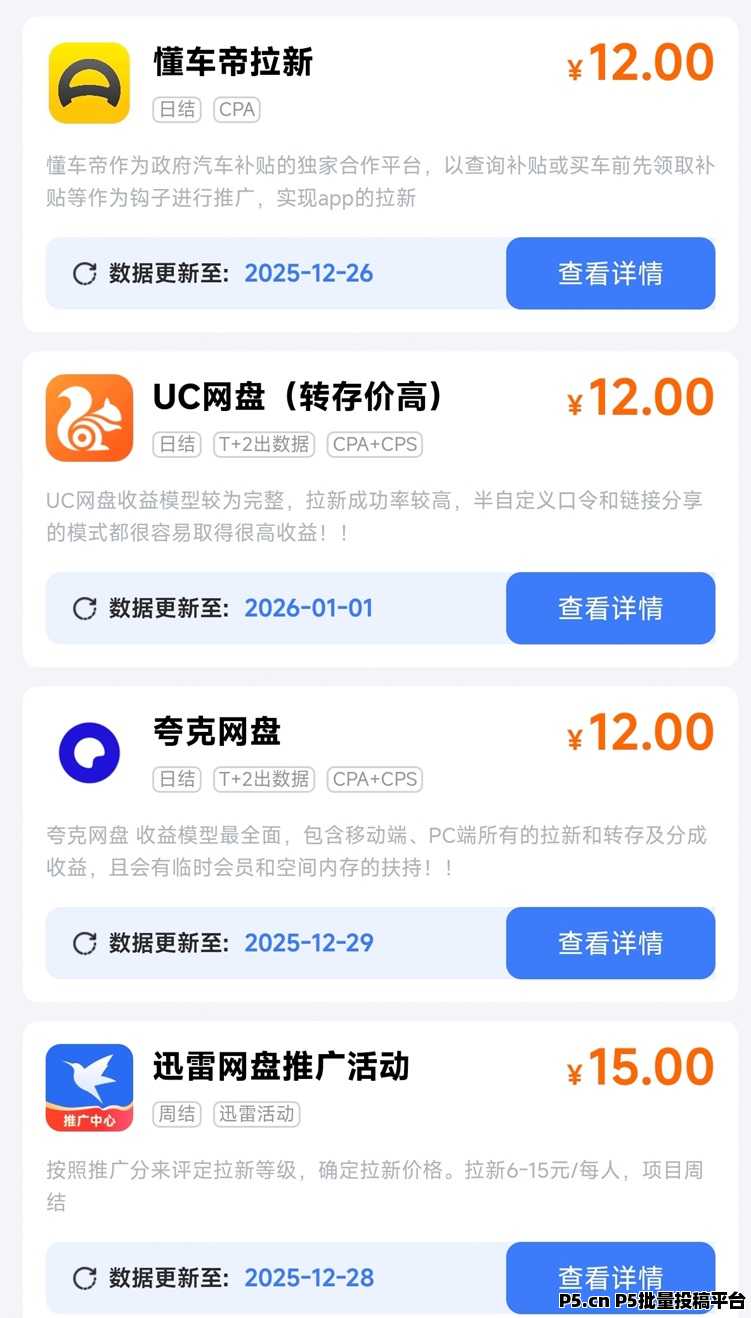Screen dimensions: 751x1318
Task: Select the 夸克网盘 app icon
Action: point(89,753)
